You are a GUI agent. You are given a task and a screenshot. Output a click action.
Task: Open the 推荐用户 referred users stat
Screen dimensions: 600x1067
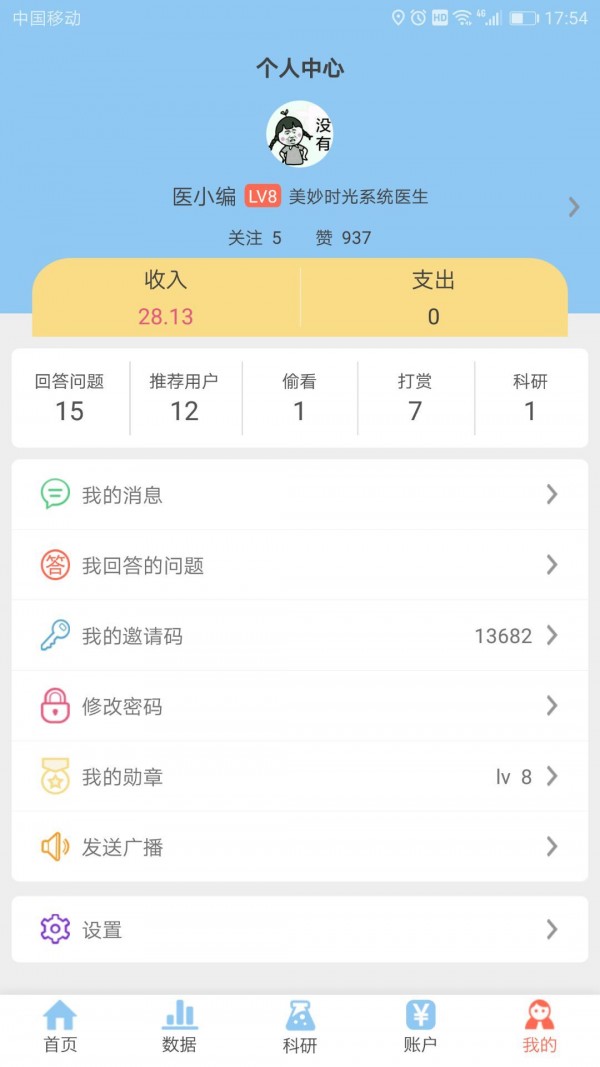184,398
